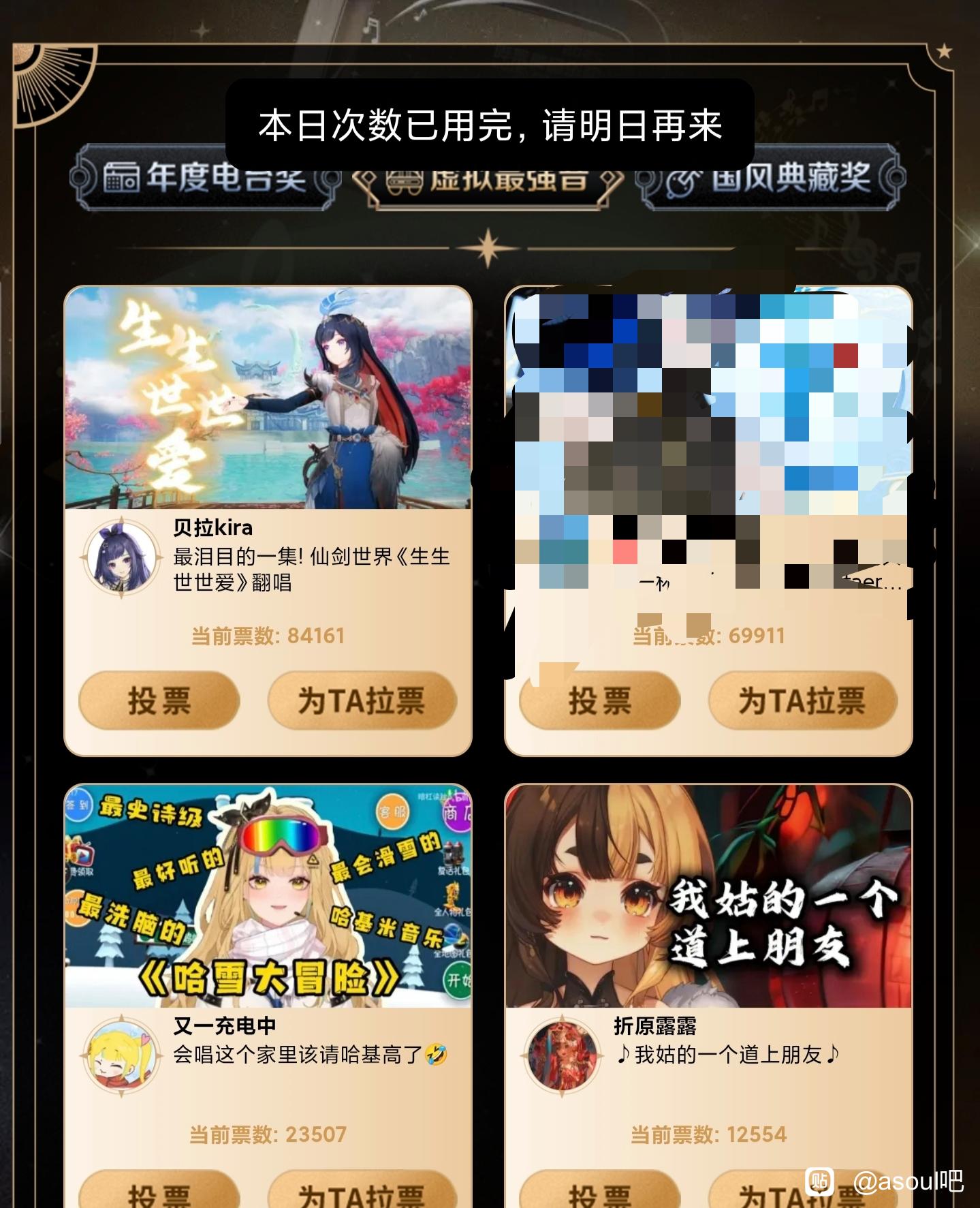Viewport: 980px width, 1208px height.
Task: Open 又一充电中's 哈雪大冒险 video cover
Action: point(268,895)
